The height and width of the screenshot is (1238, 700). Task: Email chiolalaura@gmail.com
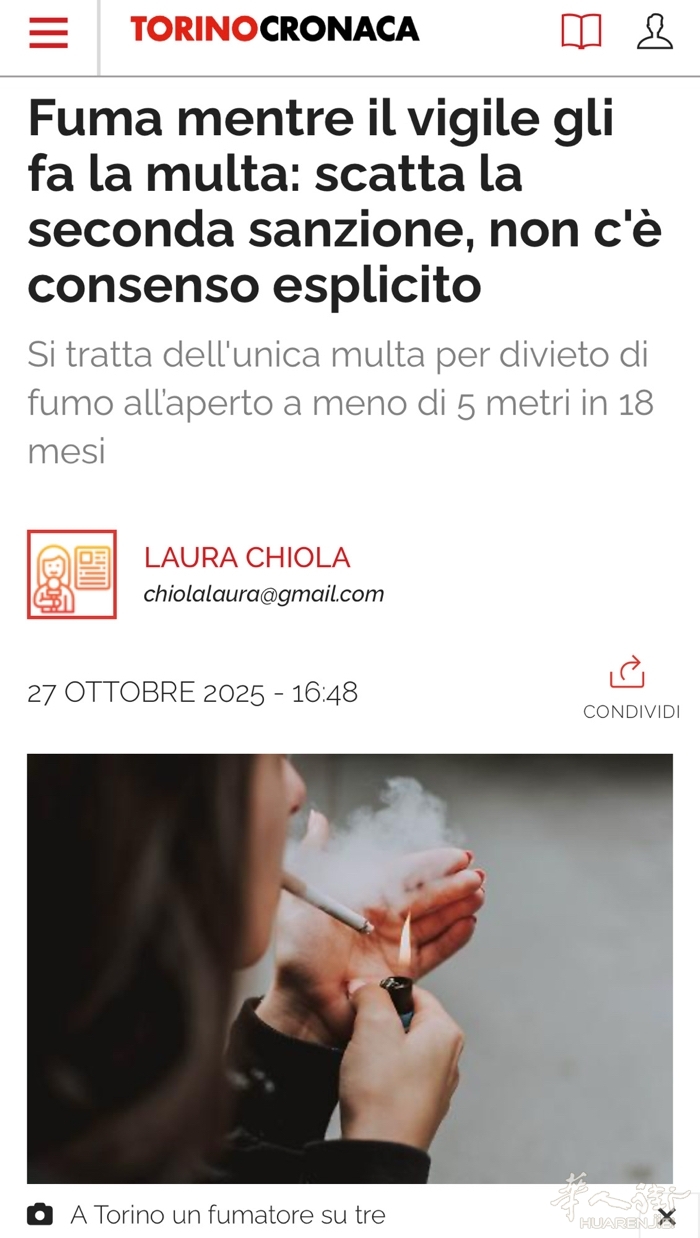point(264,594)
